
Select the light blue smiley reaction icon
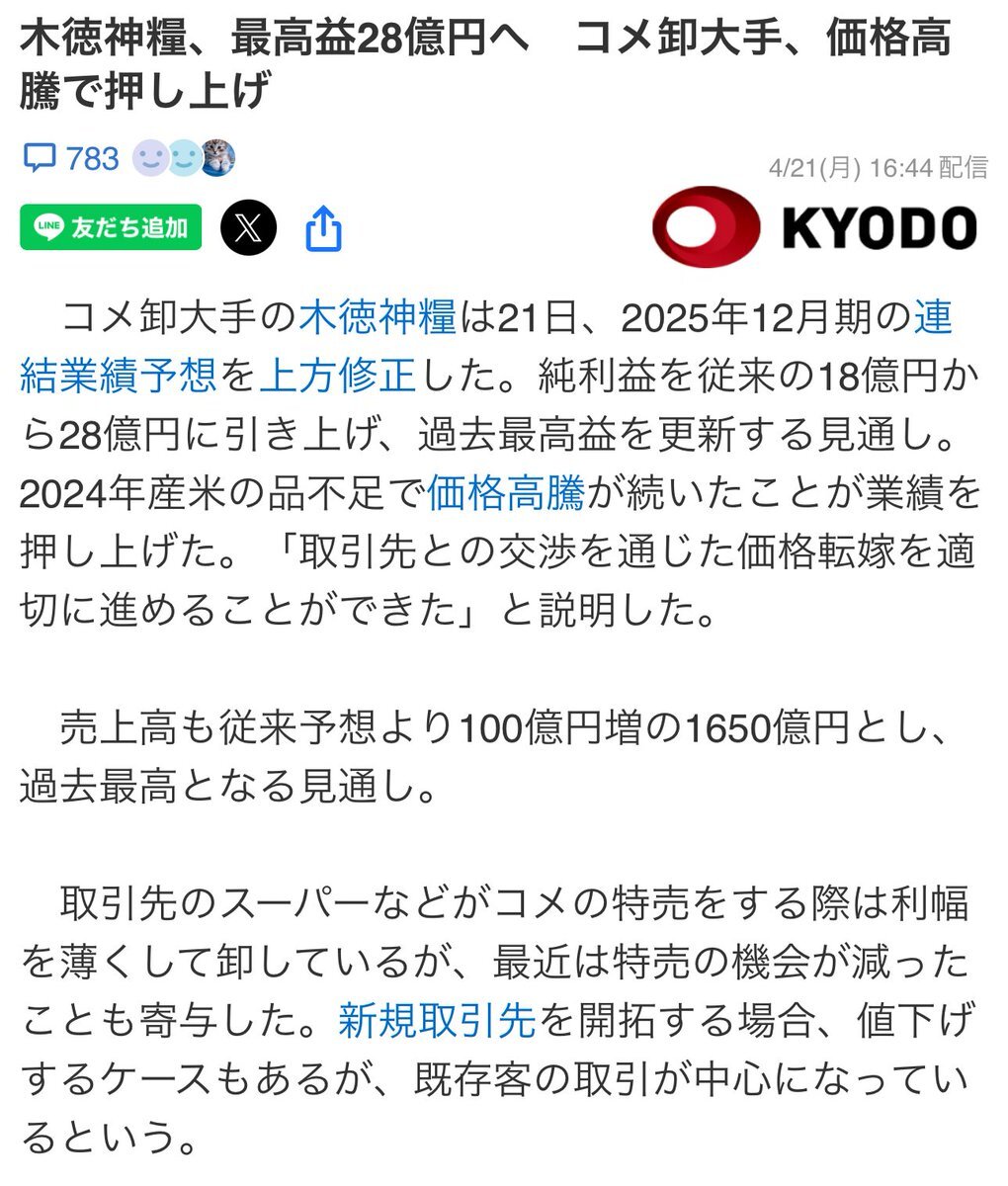pyautogui.click(x=186, y=158)
